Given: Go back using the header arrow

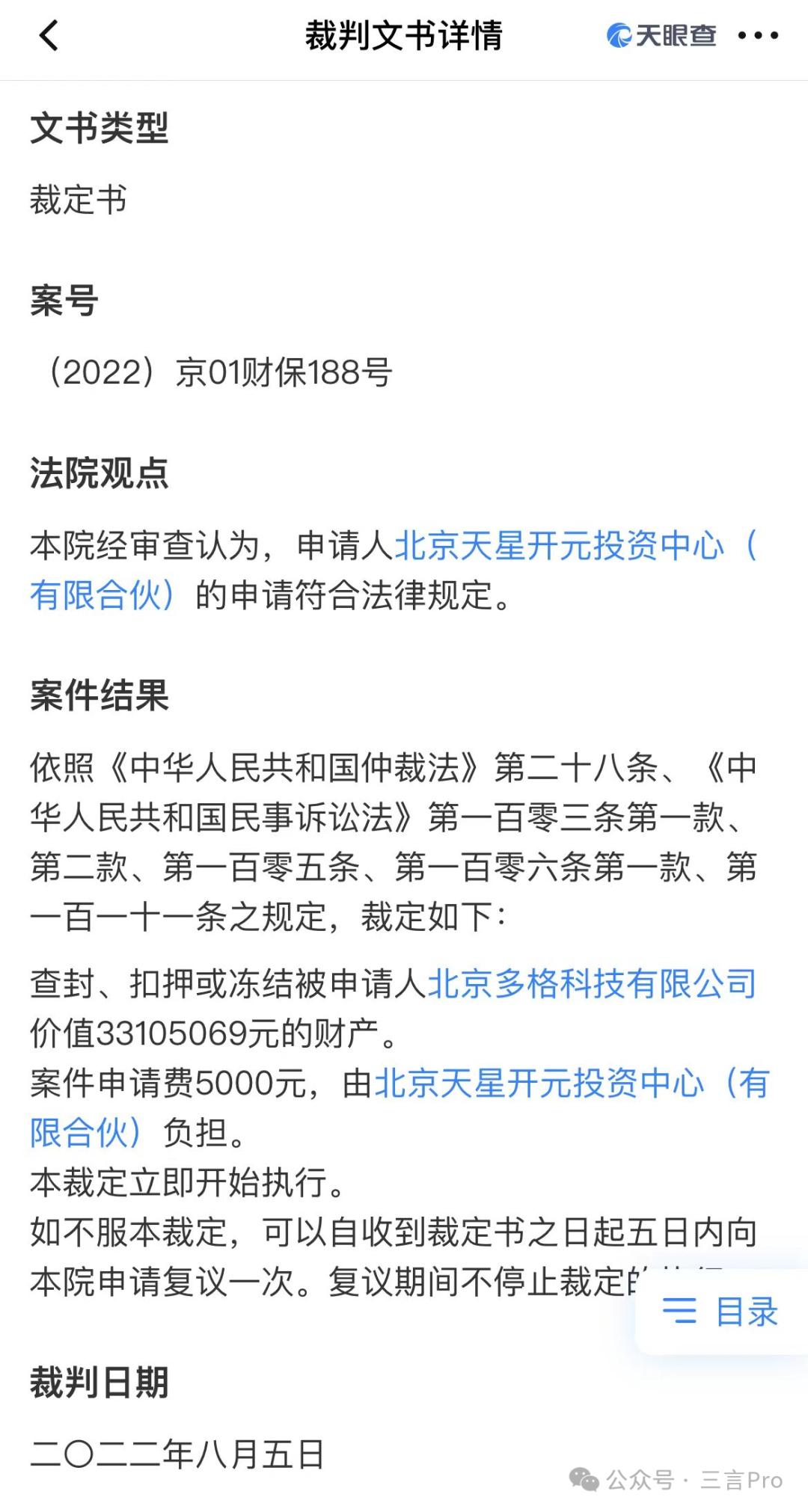Looking at the screenshot, I should pos(49,35).
